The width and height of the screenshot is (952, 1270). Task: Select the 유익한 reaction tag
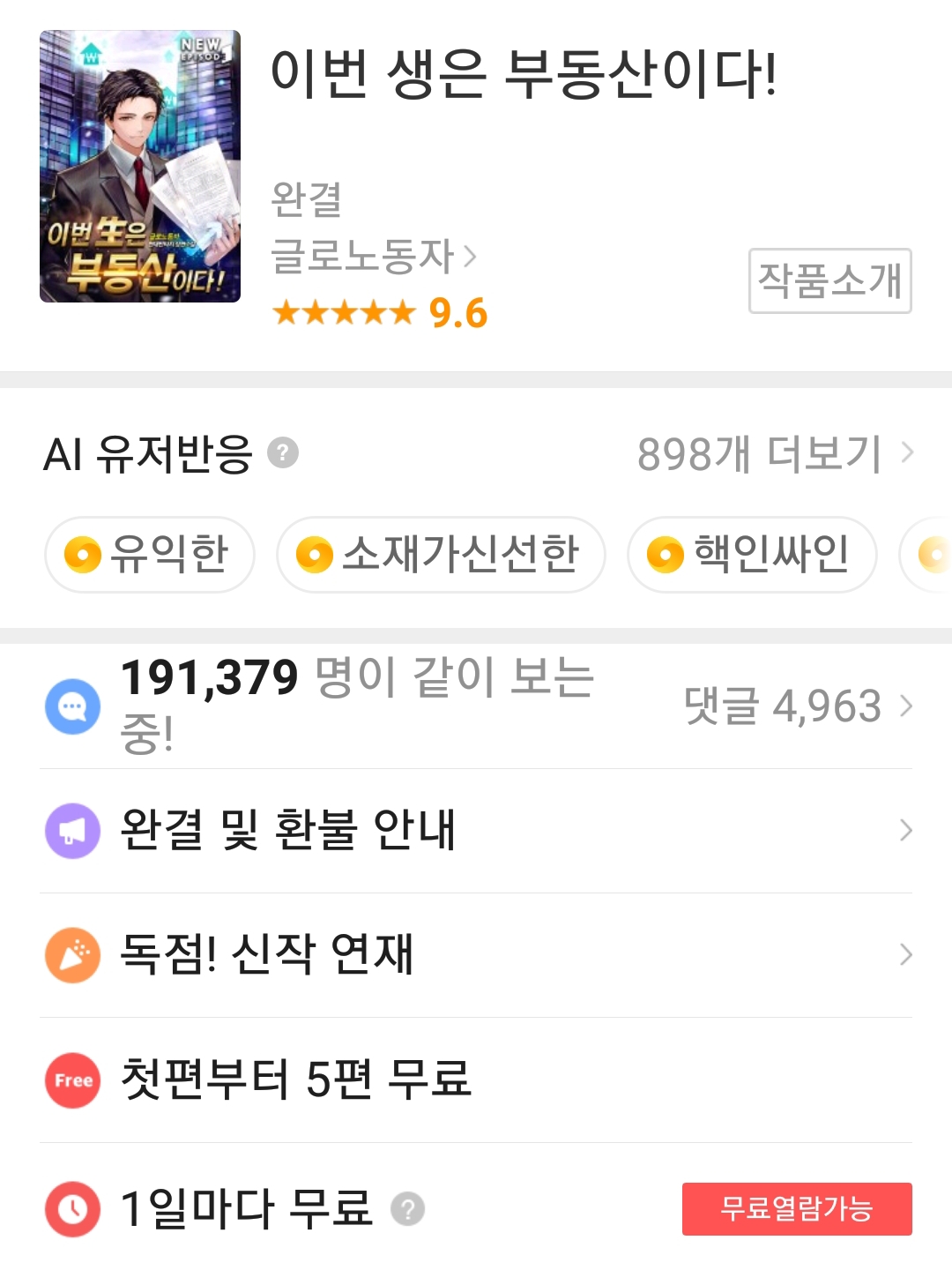pyautogui.click(x=148, y=555)
